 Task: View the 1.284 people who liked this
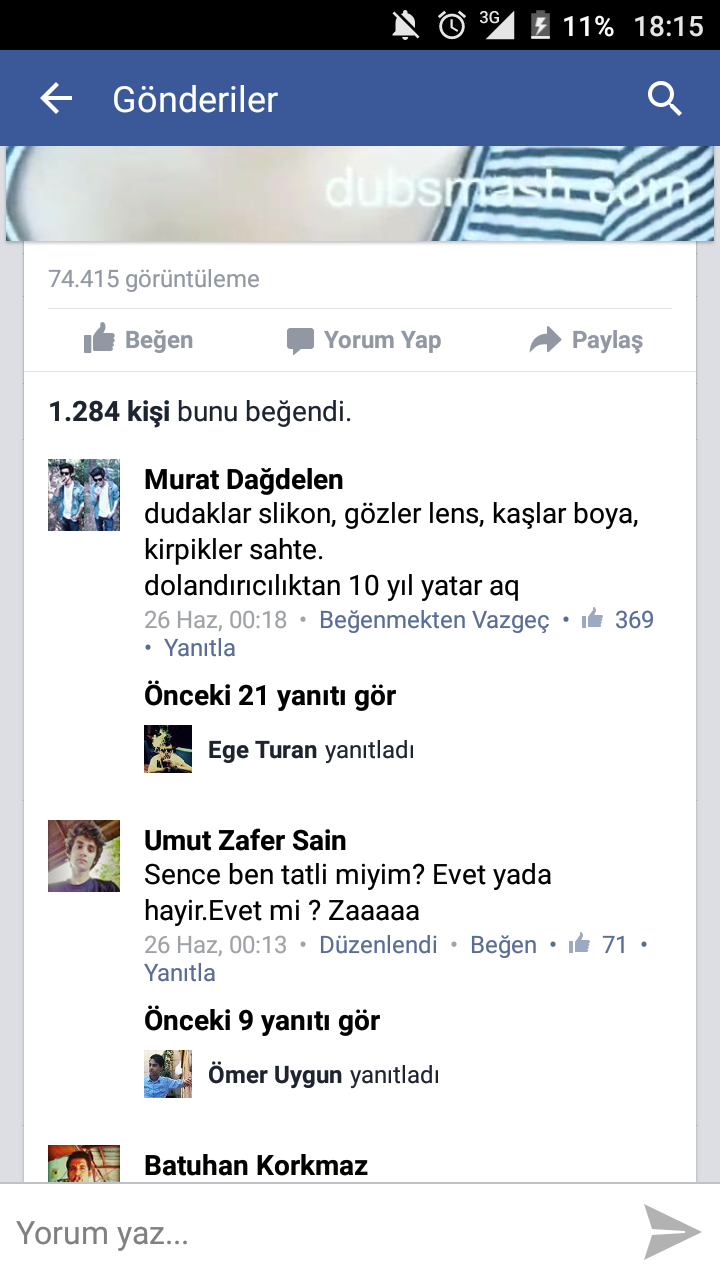click(199, 411)
